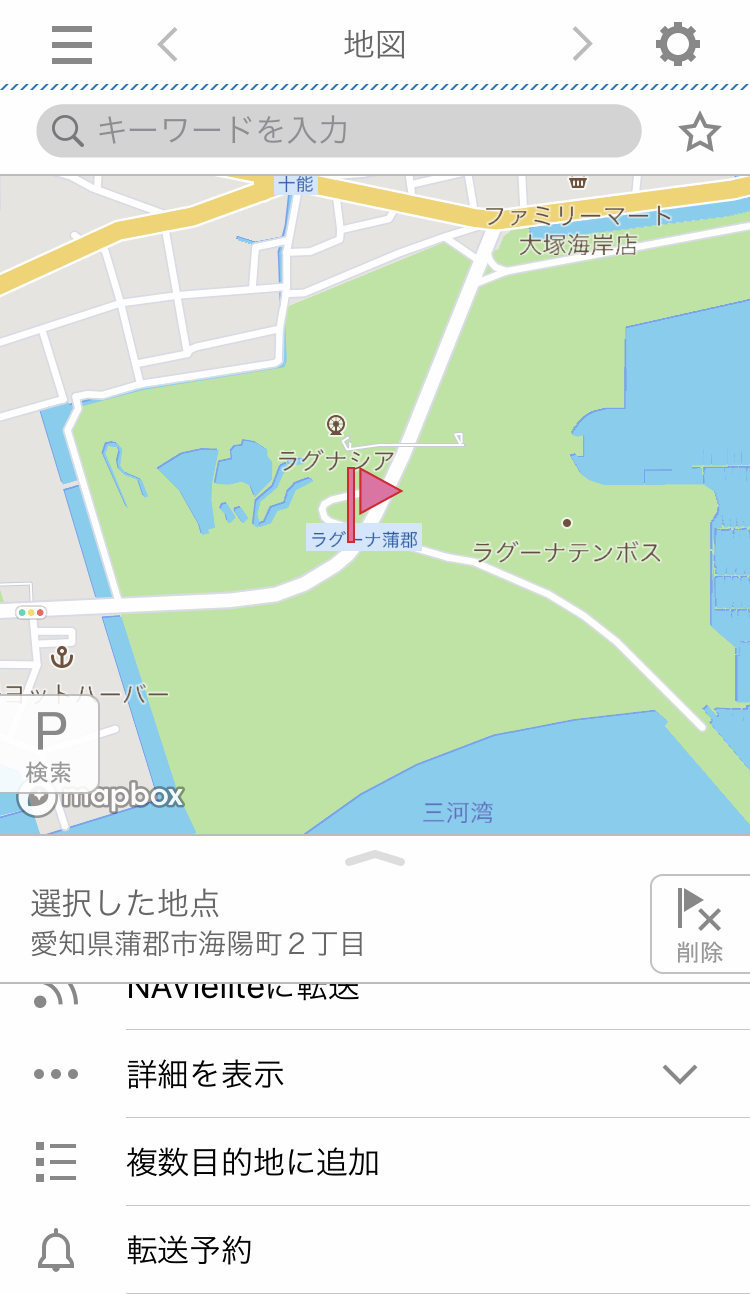This screenshot has height=1294, width=750.
Task: Open the hamburger menu
Action: (x=72, y=45)
